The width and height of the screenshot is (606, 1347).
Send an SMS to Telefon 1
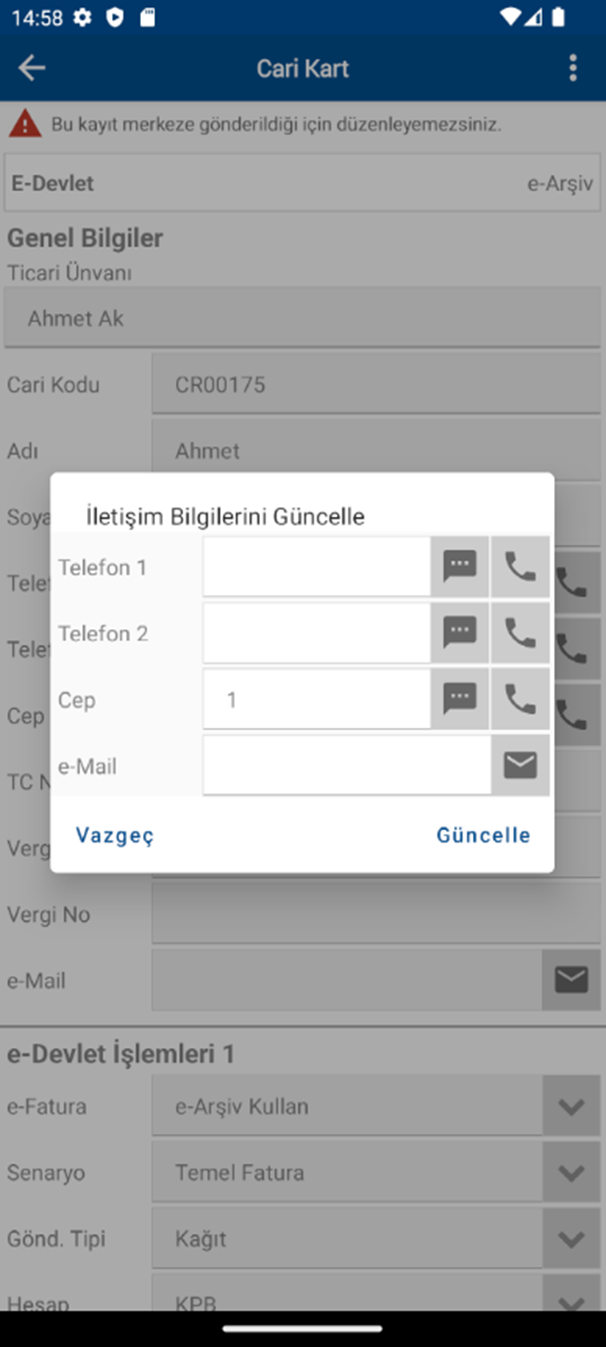(x=460, y=567)
